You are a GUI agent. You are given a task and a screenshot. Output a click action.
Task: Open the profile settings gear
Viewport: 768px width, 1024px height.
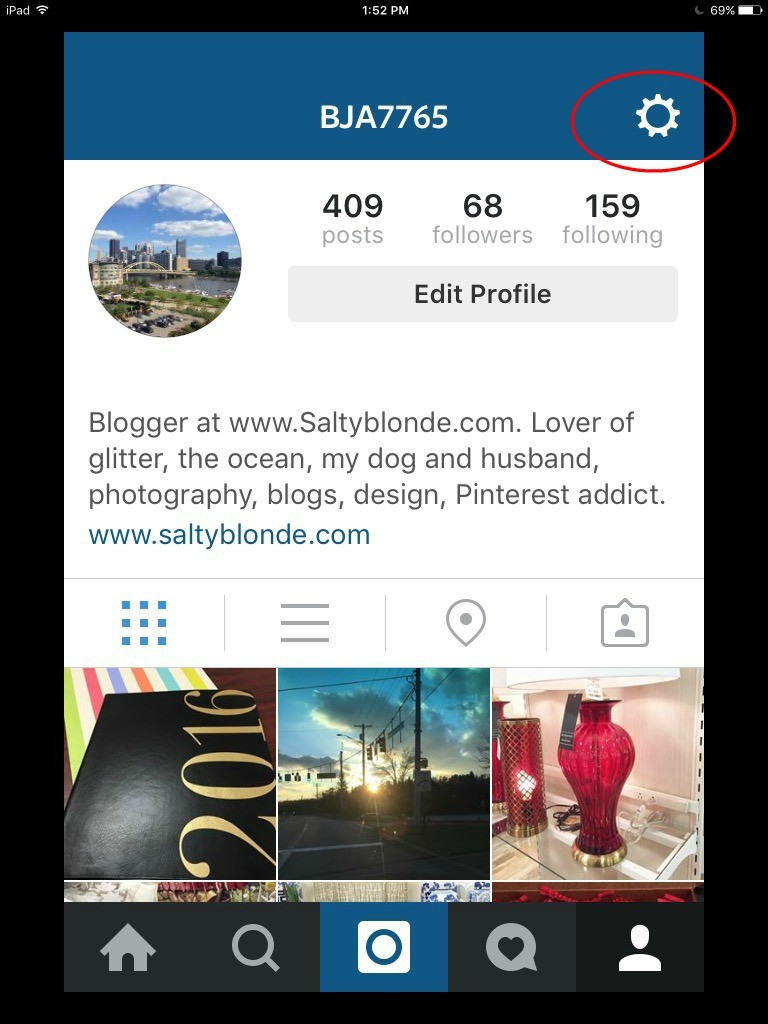(x=657, y=117)
